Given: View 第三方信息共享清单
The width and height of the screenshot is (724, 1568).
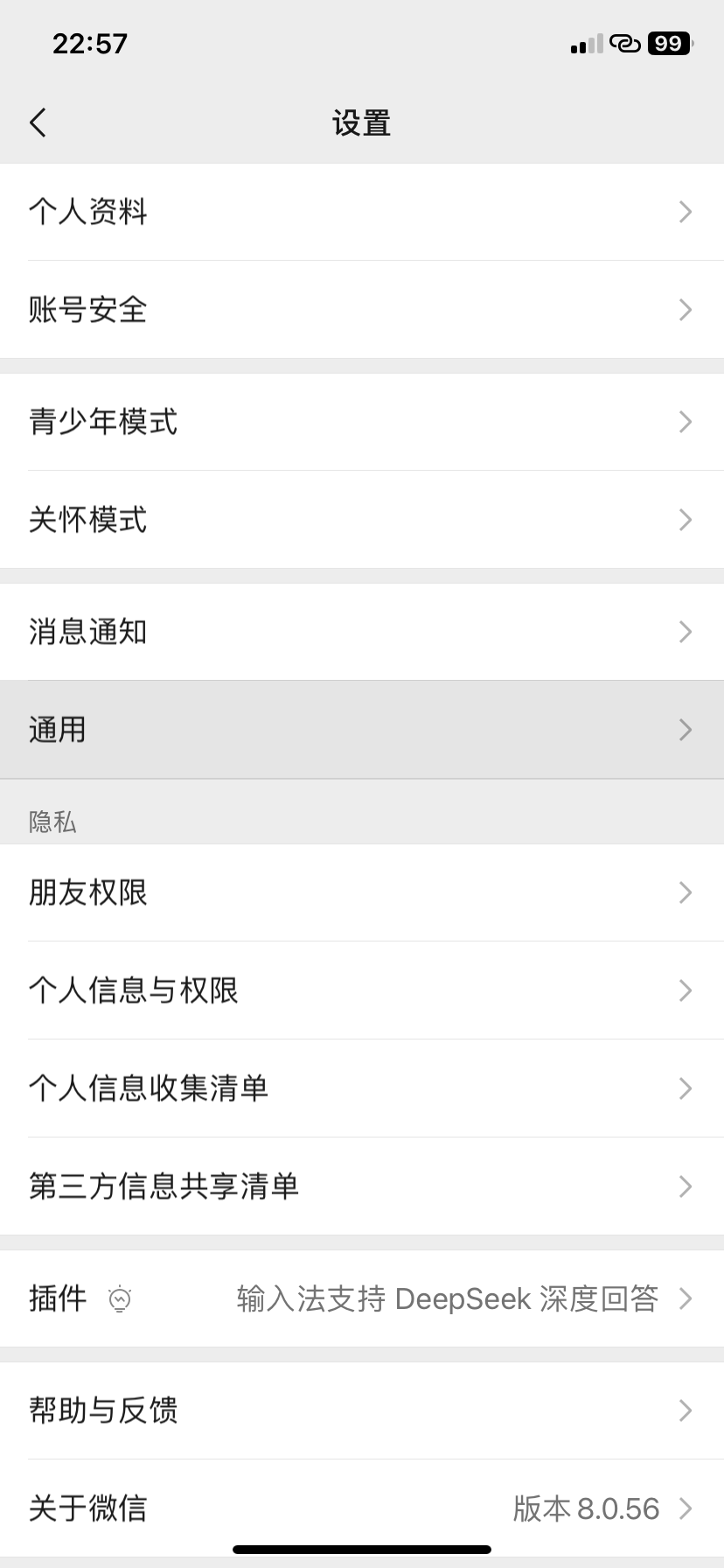Looking at the screenshot, I should tap(362, 1186).
